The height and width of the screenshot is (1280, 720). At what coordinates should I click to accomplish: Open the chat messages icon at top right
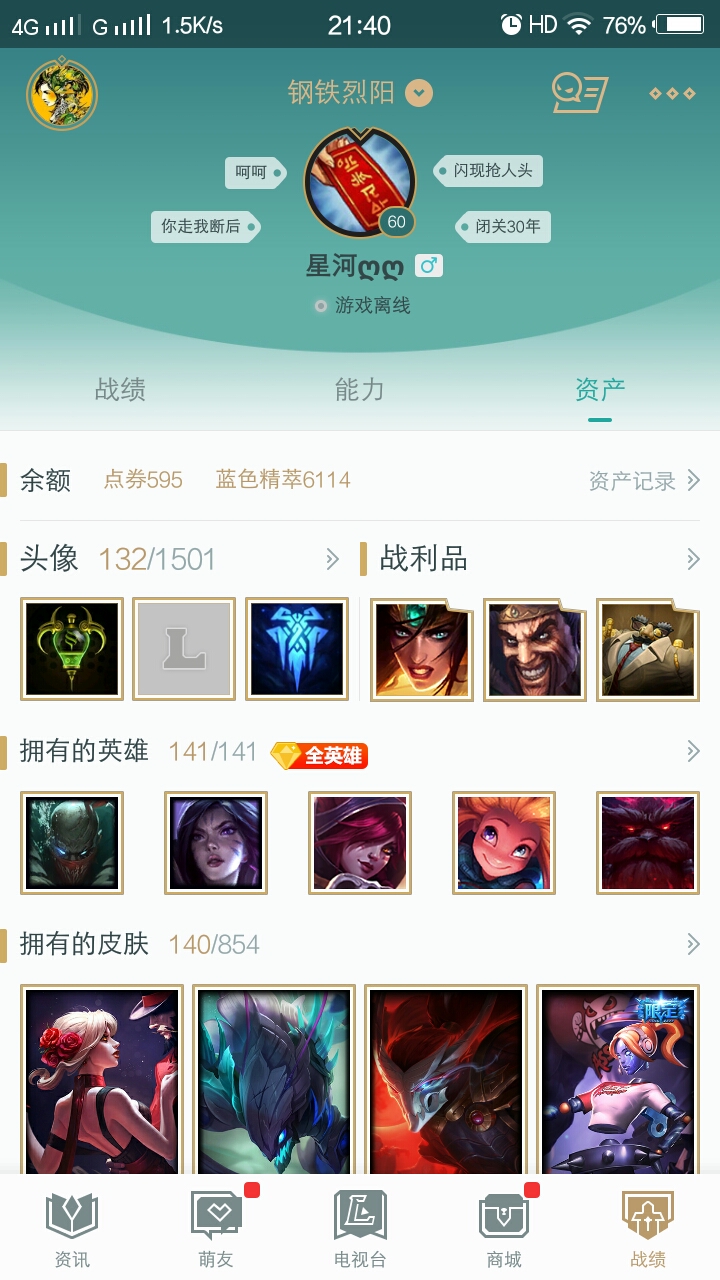(x=578, y=91)
